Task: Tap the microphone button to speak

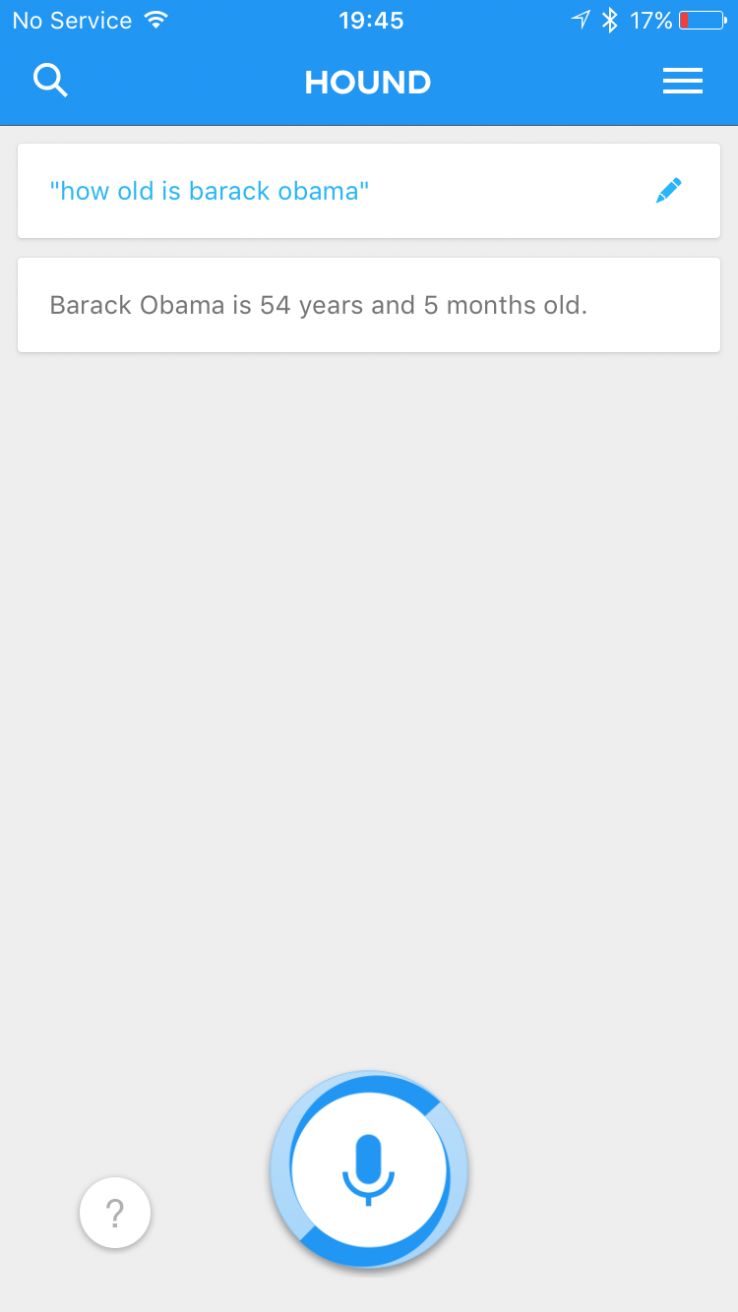Action: click(x=369, y=1170)
